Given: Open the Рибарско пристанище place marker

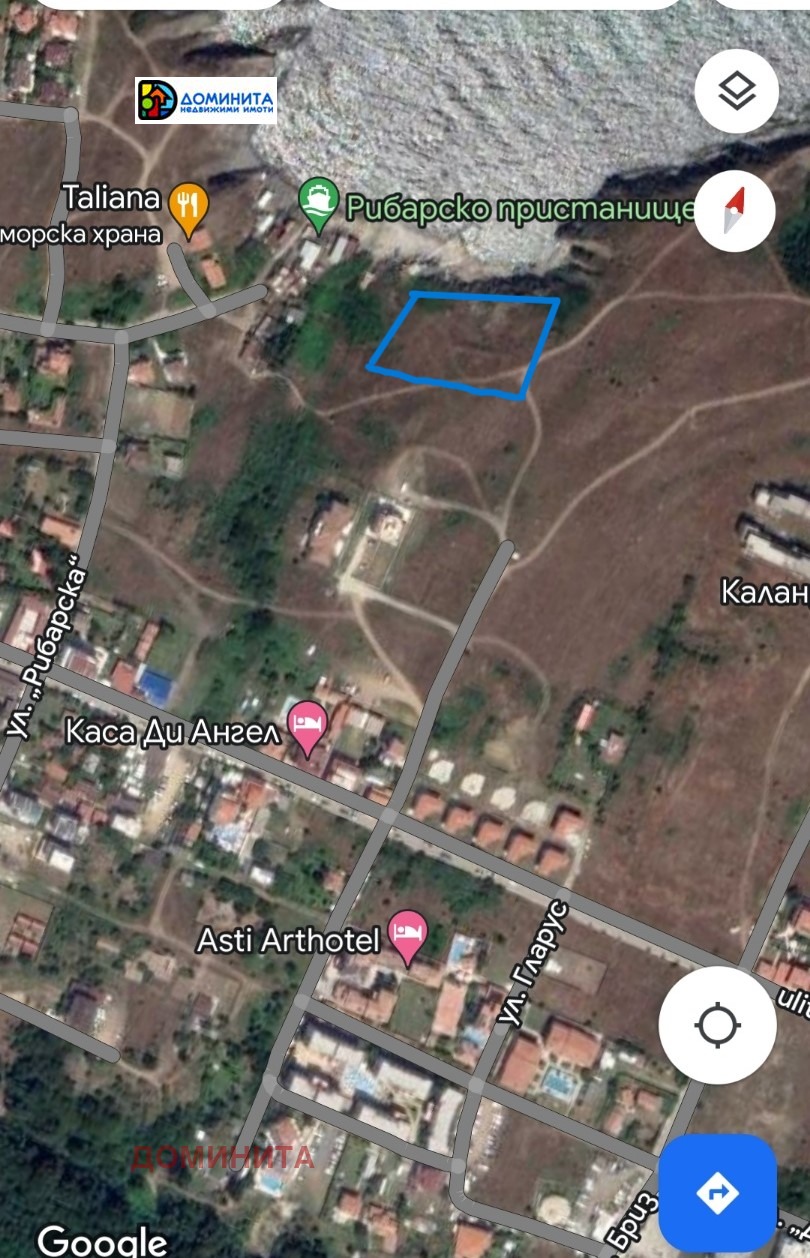Looking at the screenshot, I should (319, 201).
